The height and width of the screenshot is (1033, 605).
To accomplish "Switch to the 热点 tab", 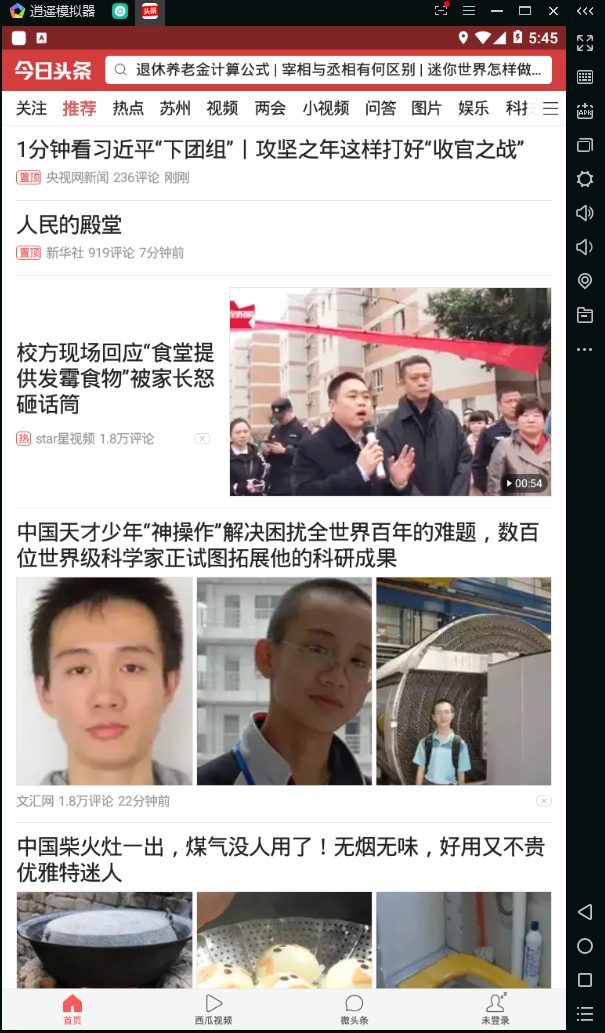I will 128,109.
